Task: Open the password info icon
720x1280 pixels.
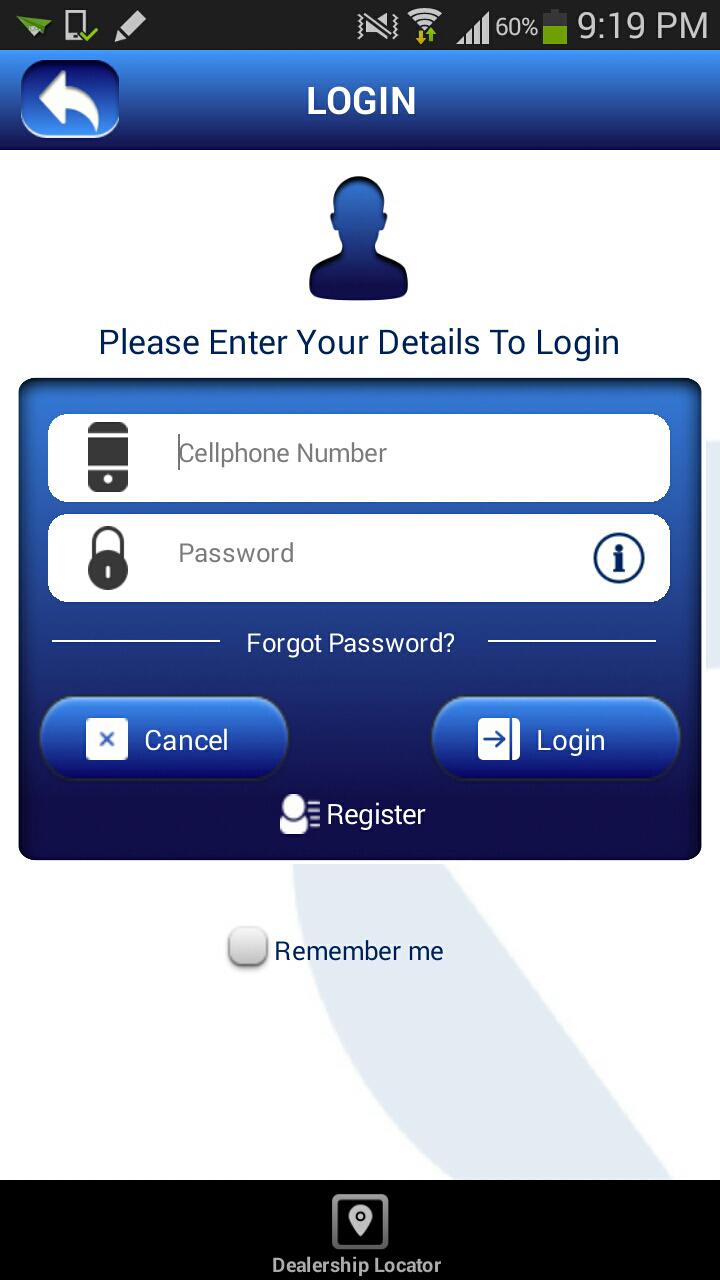Action: pos(618,558)
